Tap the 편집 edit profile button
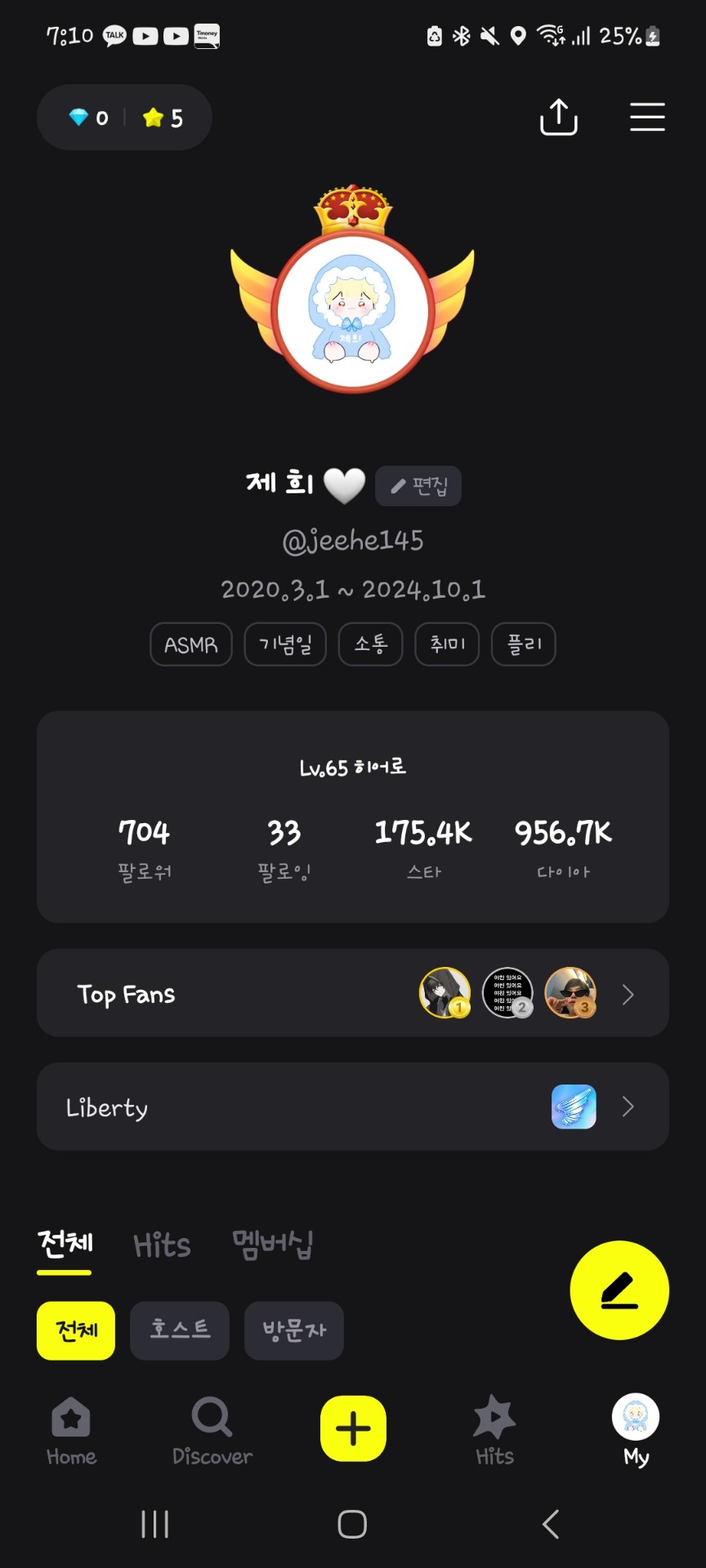The image size is (706, 1568). pos(418,486)
